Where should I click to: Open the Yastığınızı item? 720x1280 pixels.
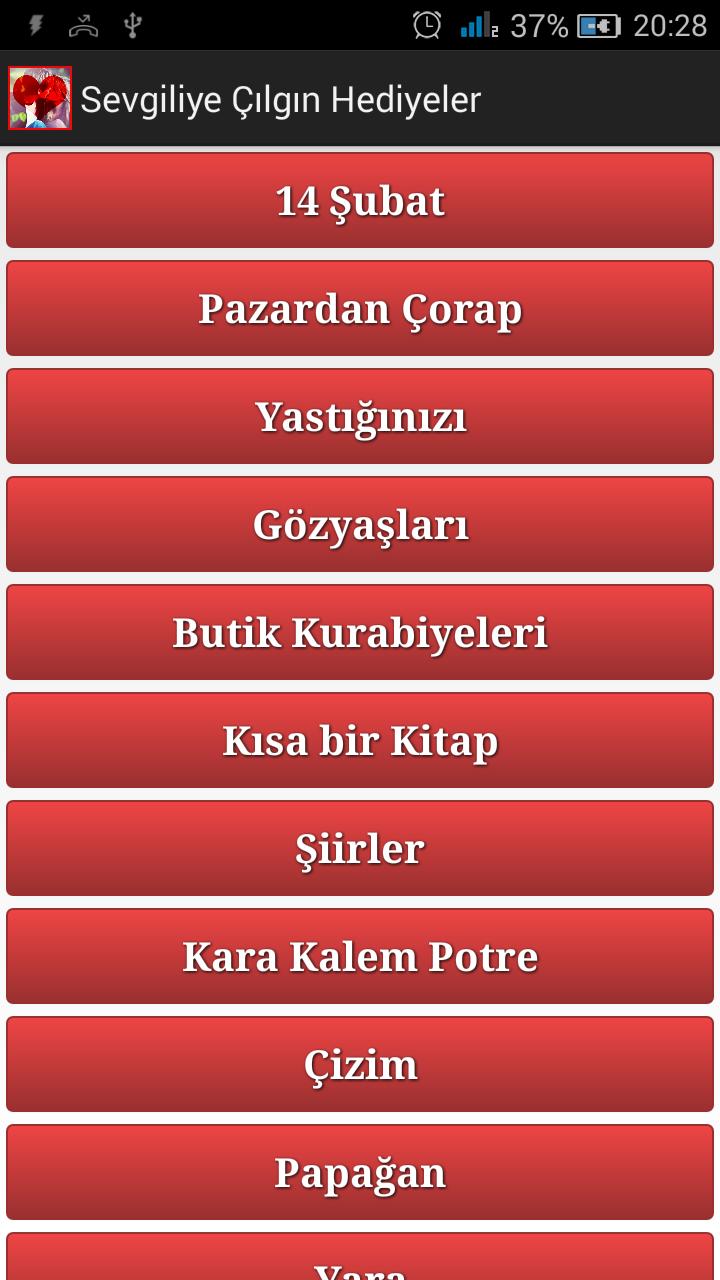(x=360, y=416)
